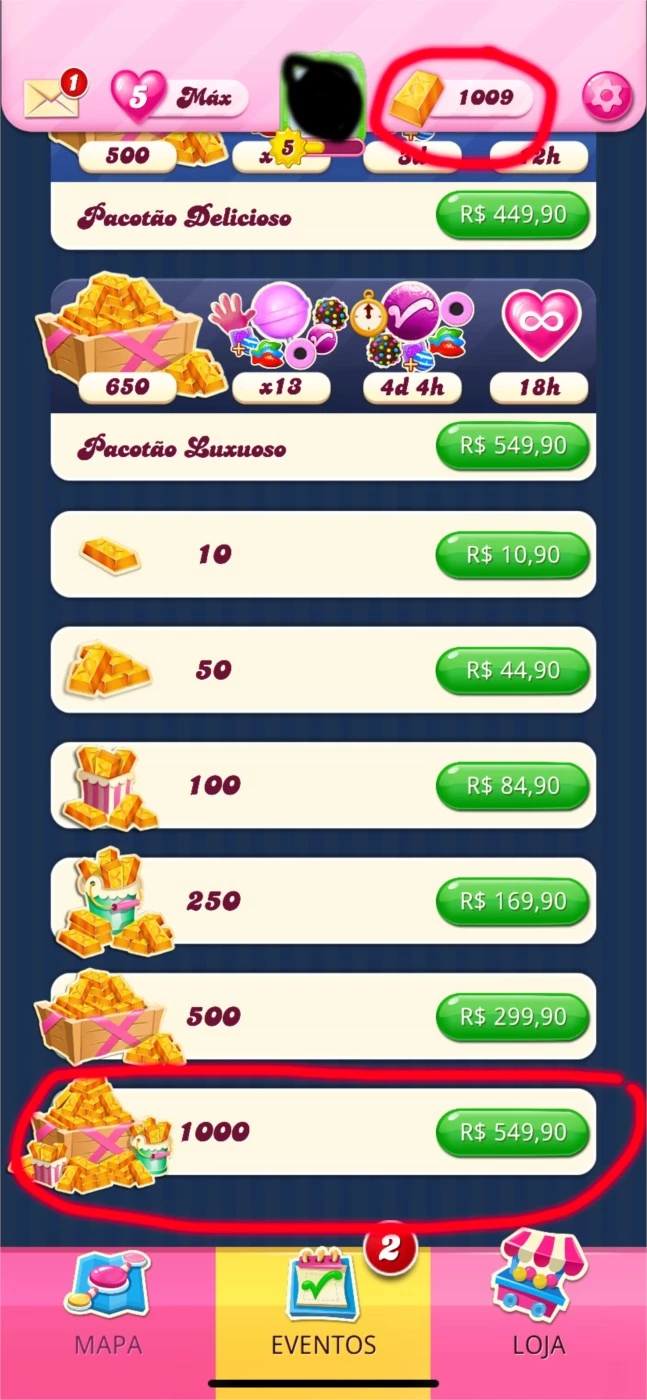Open the settings gear

(x=607, y=97)
